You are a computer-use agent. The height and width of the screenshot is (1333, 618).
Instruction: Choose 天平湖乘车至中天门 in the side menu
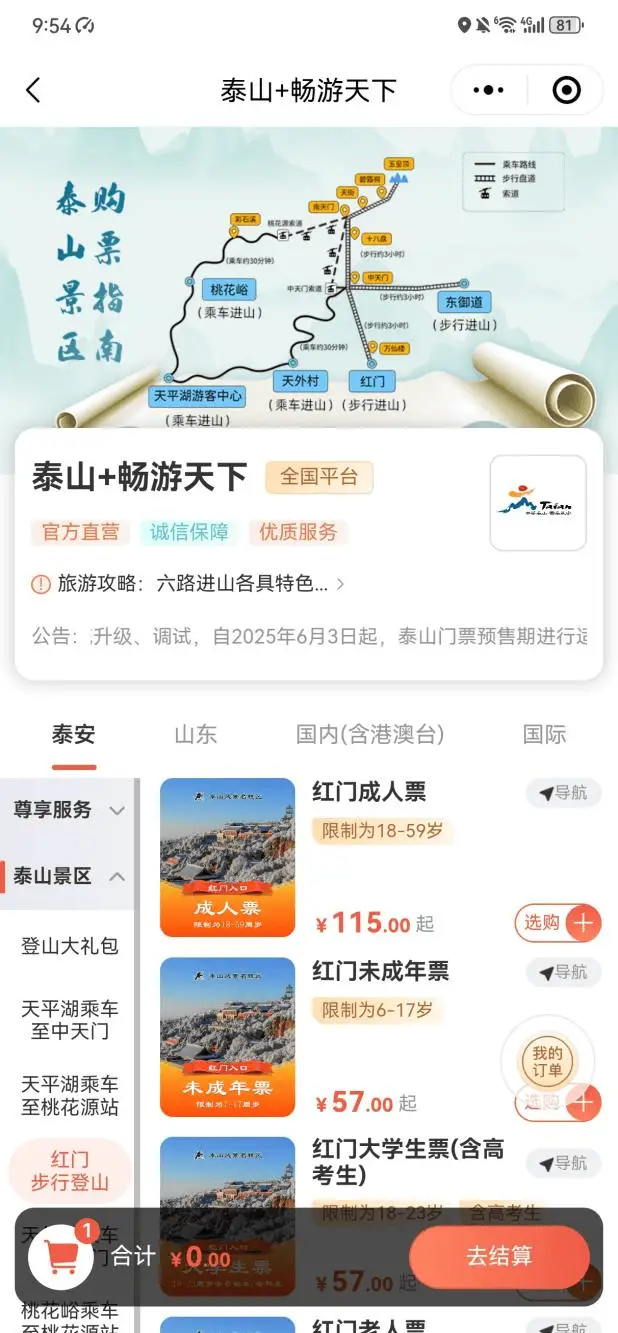tap(69, 1019)
